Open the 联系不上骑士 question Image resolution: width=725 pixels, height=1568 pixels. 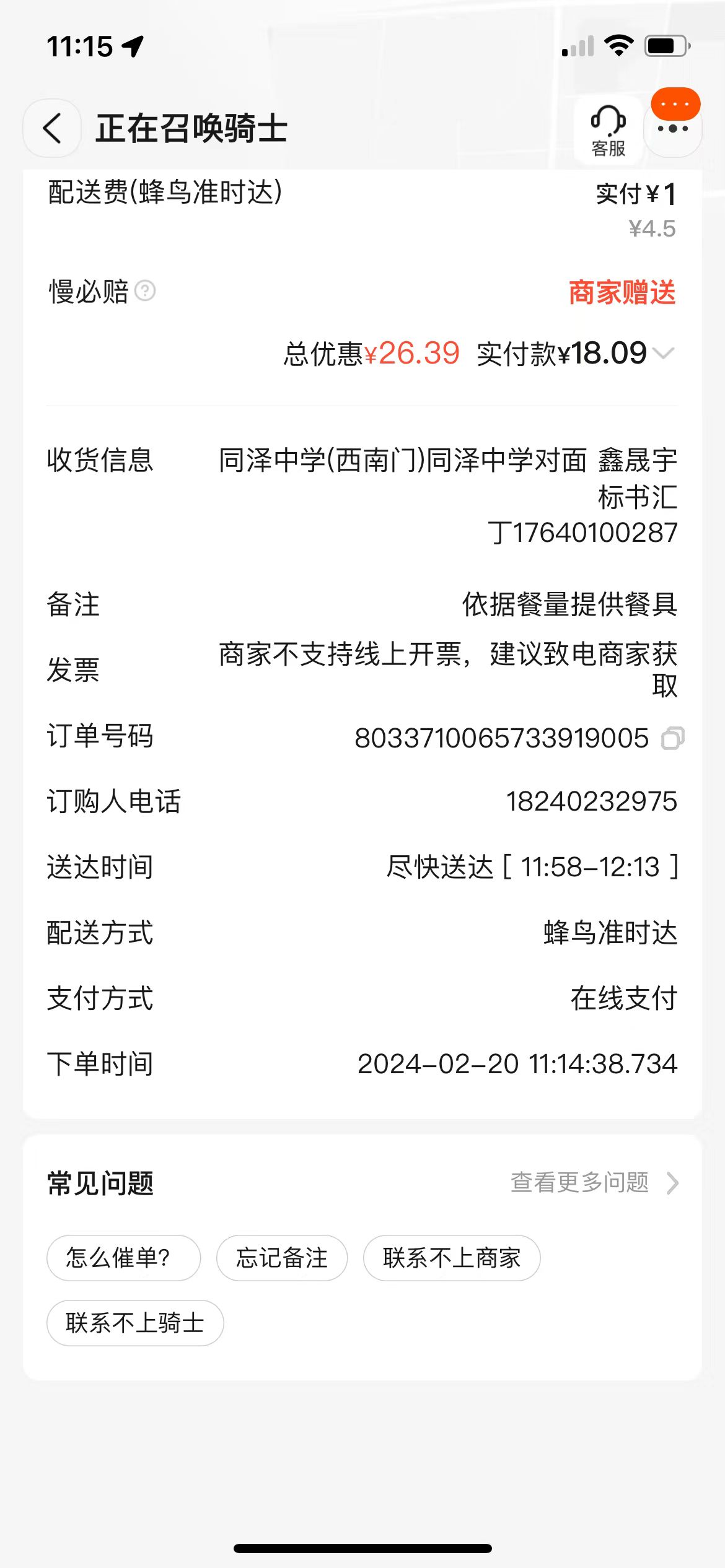(135, 1323)
